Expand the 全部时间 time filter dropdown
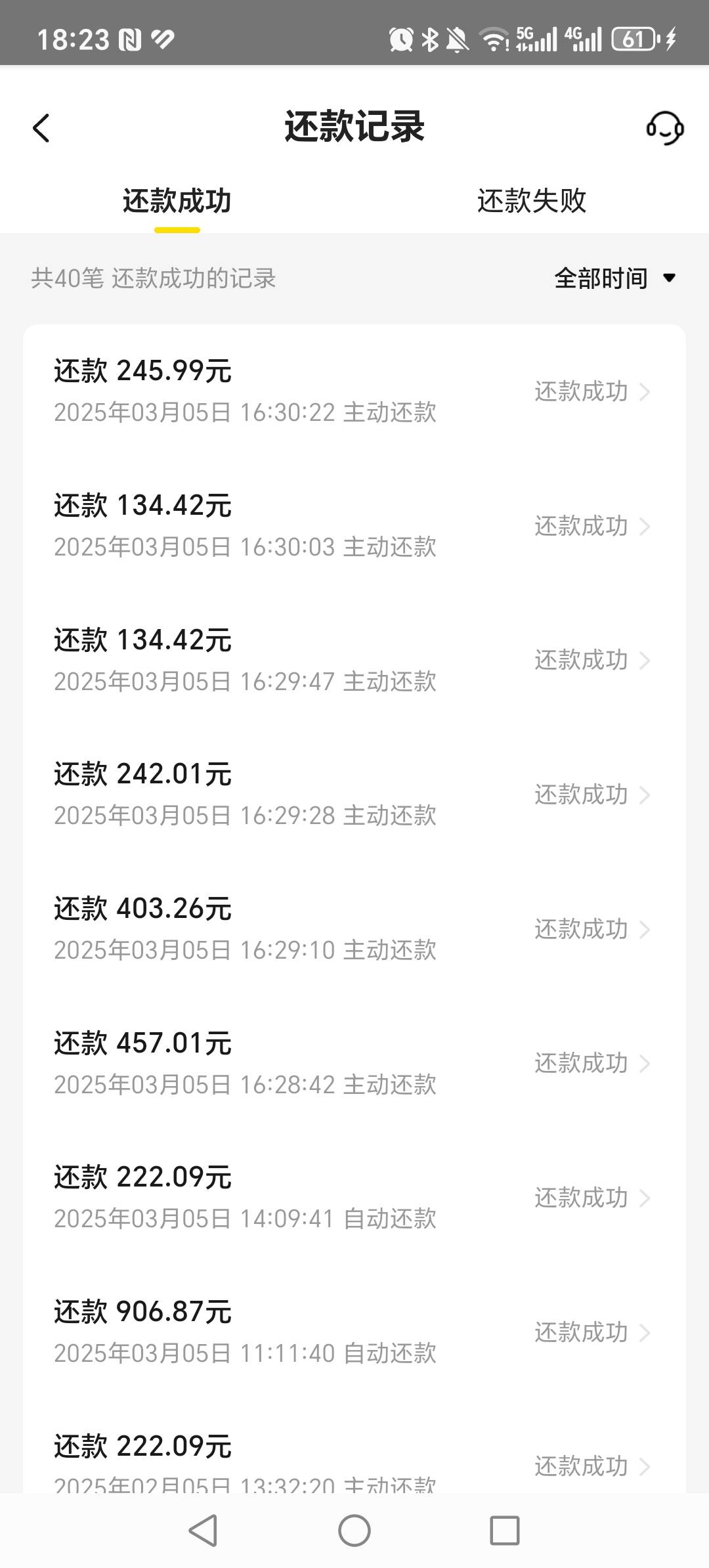Screen dimensions: 709x1568 pos(615,278)
